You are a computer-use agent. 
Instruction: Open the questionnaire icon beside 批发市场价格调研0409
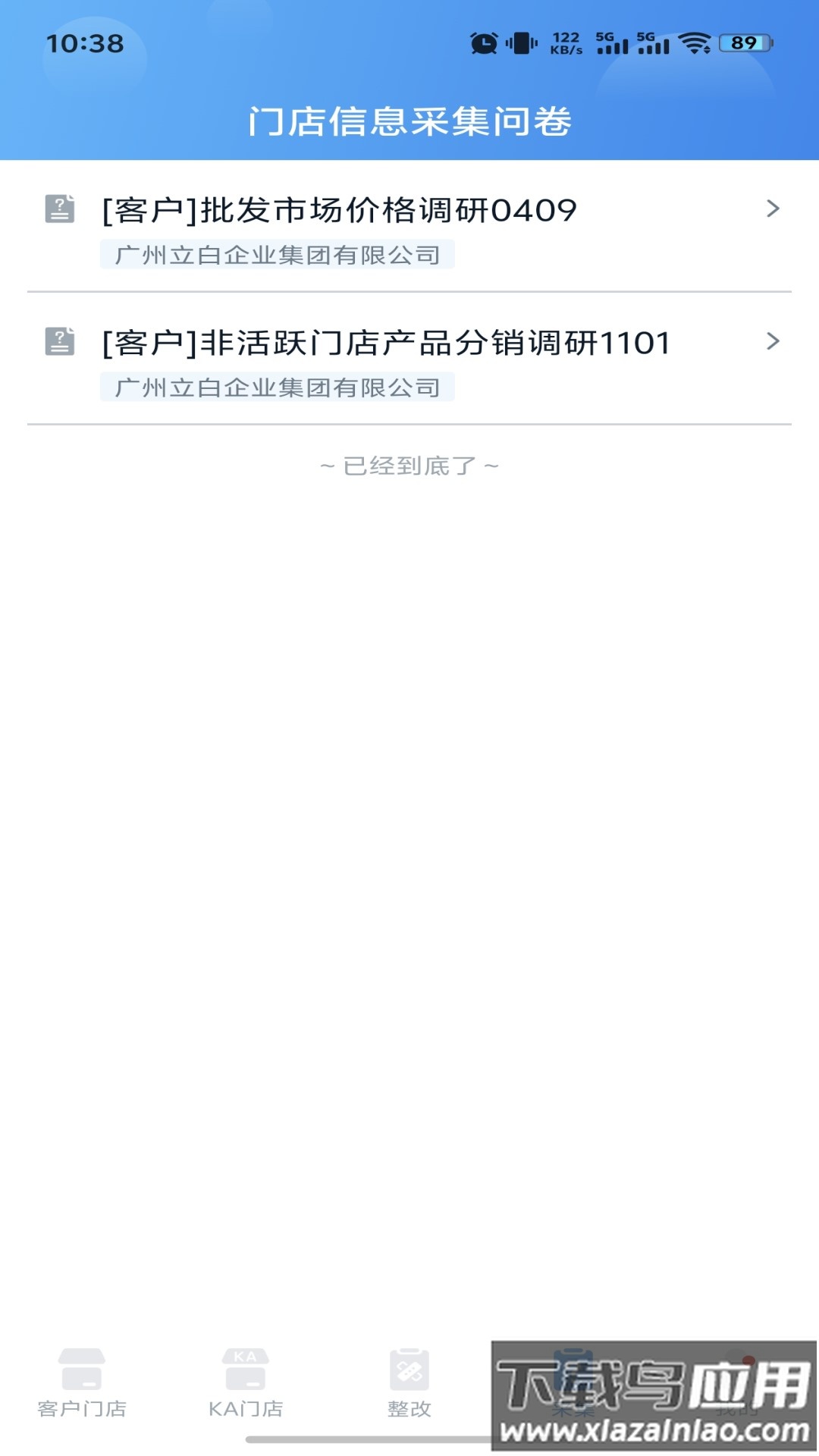[x=61, y=209]
